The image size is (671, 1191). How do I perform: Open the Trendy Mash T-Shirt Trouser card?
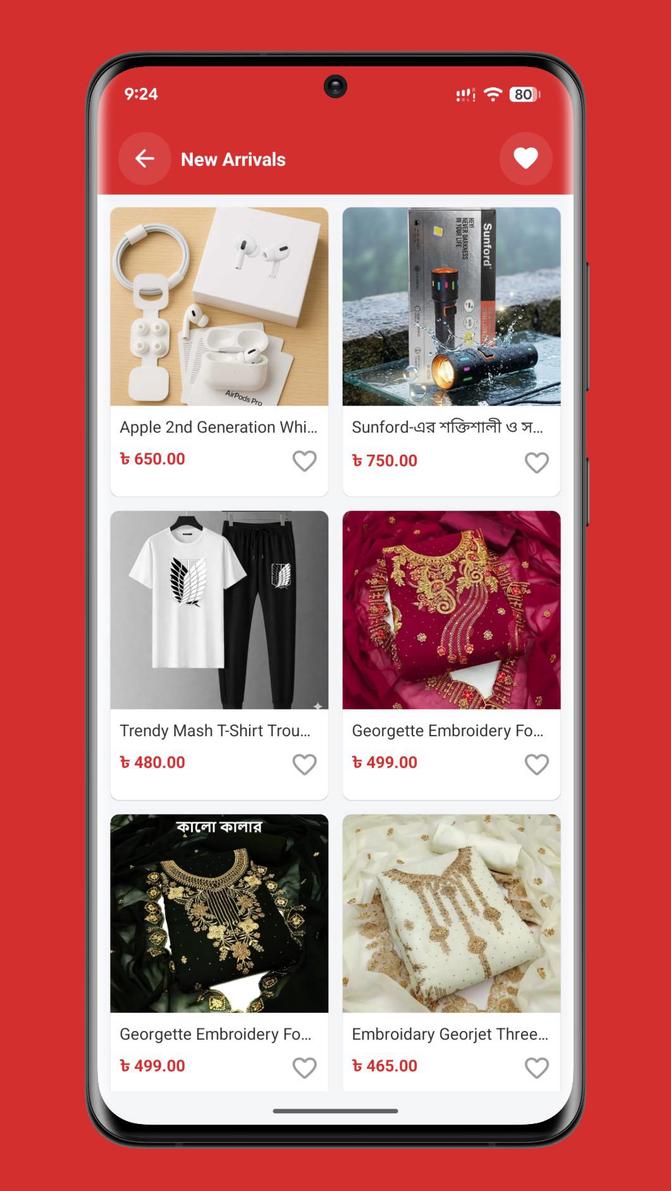219,610
